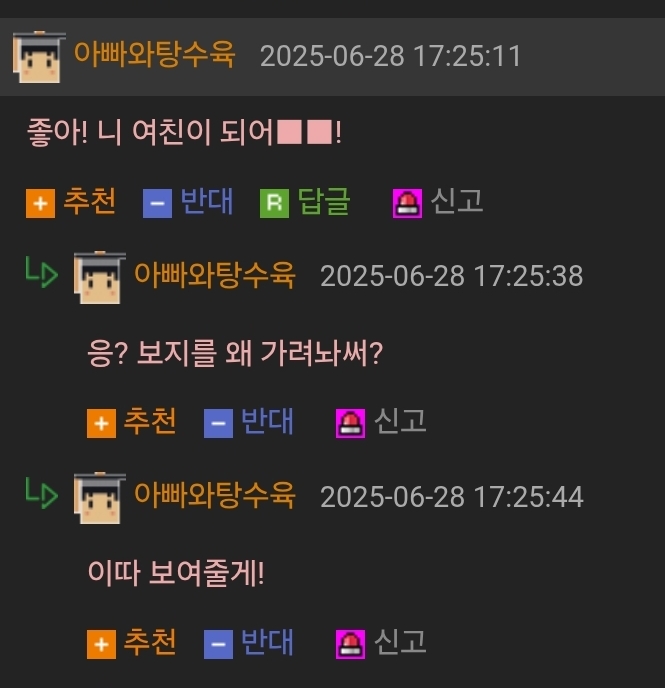The height and width of the screenshot is (688, 665).
Task: Tap 추천 under the 17:25:44 reply
Action: point(132,642)
